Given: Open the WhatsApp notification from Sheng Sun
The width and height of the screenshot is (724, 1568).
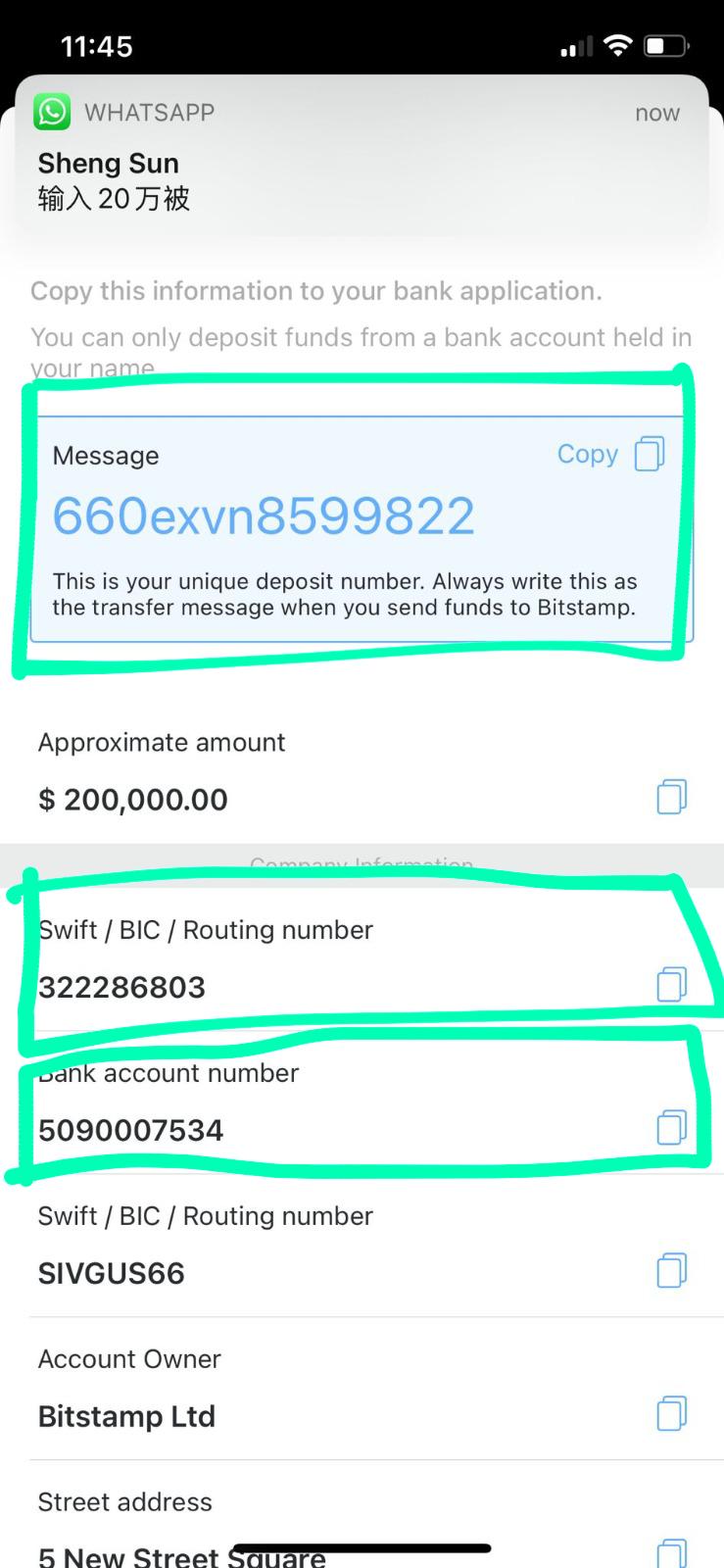Looking at the screenshot, I should (362, 157).
